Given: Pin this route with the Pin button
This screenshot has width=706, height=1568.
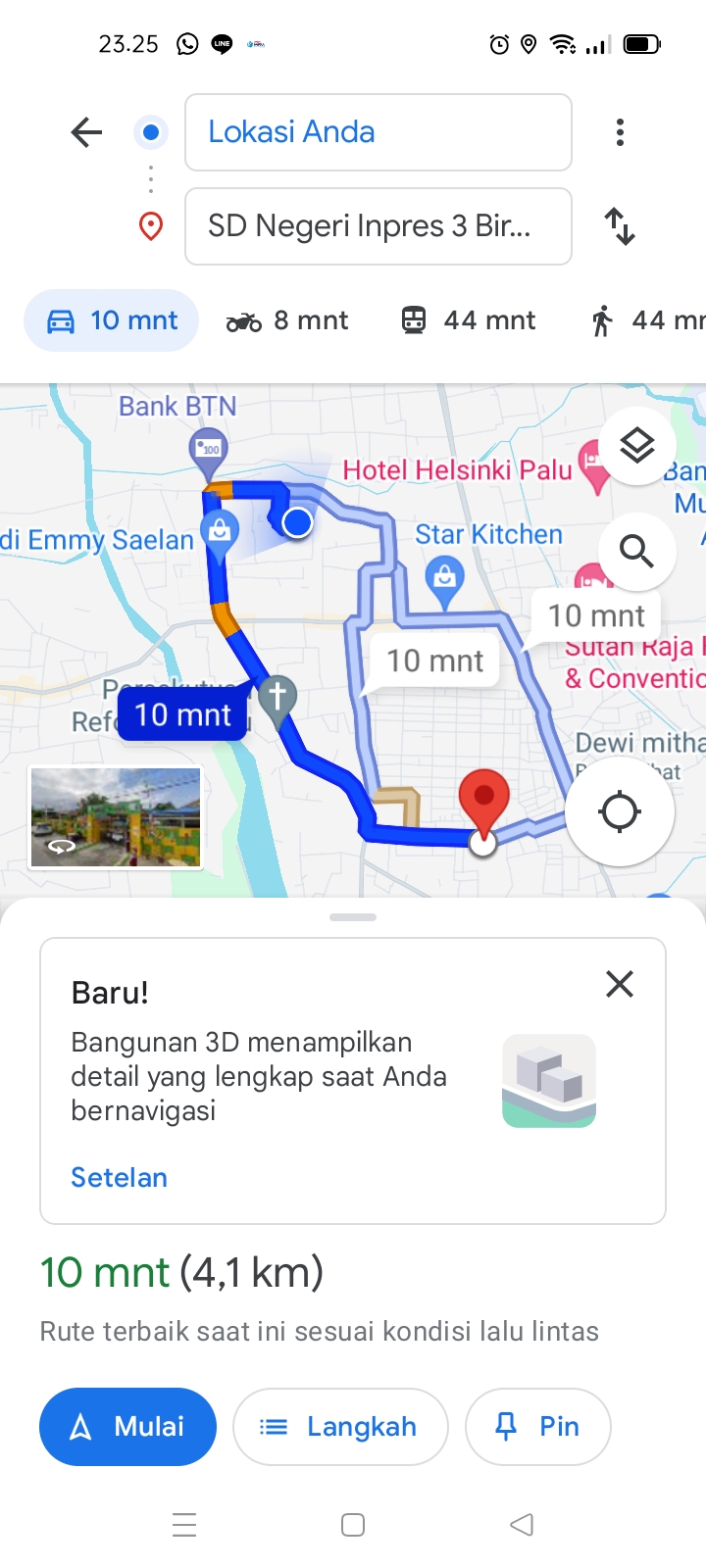Looking at the screenshot, I should [538, 1427].
